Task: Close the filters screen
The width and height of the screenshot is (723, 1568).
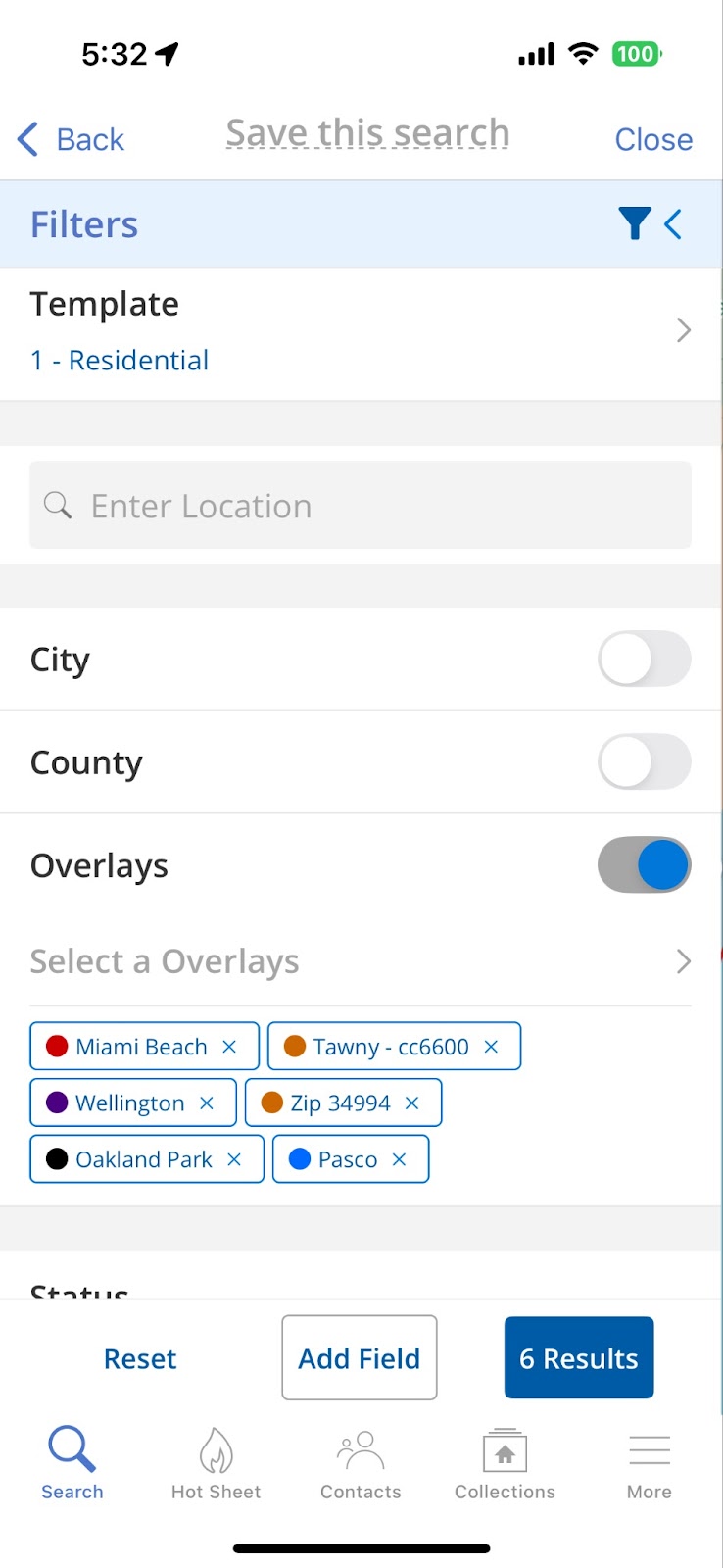Action: 652,139
